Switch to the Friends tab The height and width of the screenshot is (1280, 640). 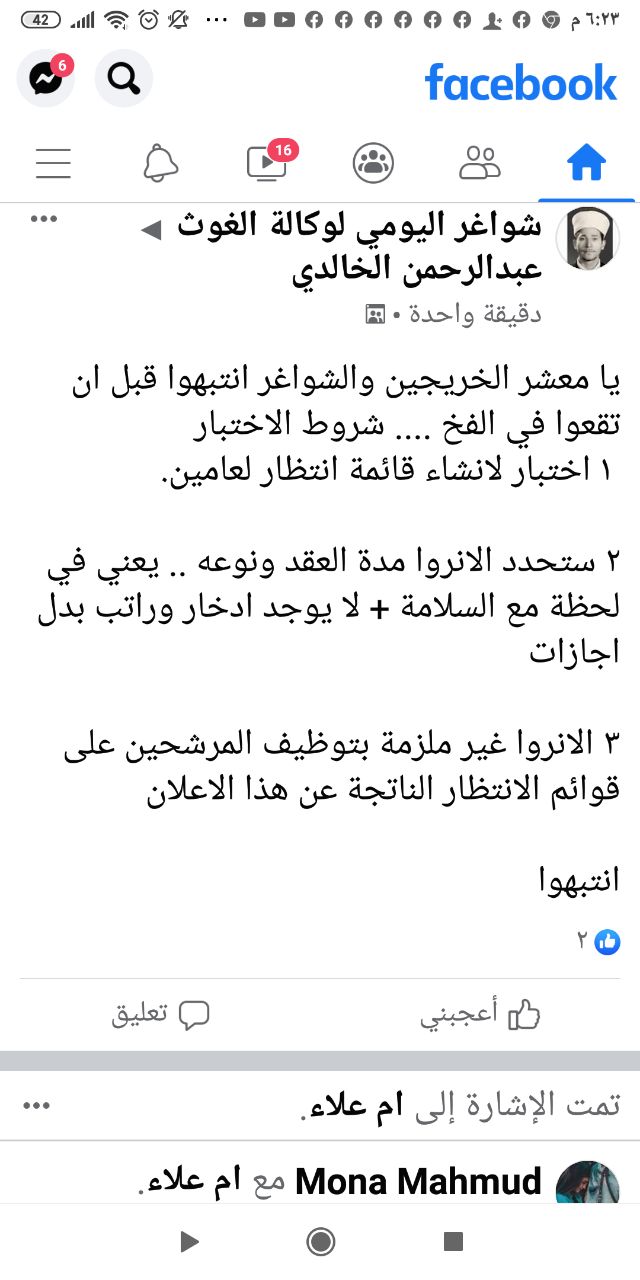coord(479,163)
